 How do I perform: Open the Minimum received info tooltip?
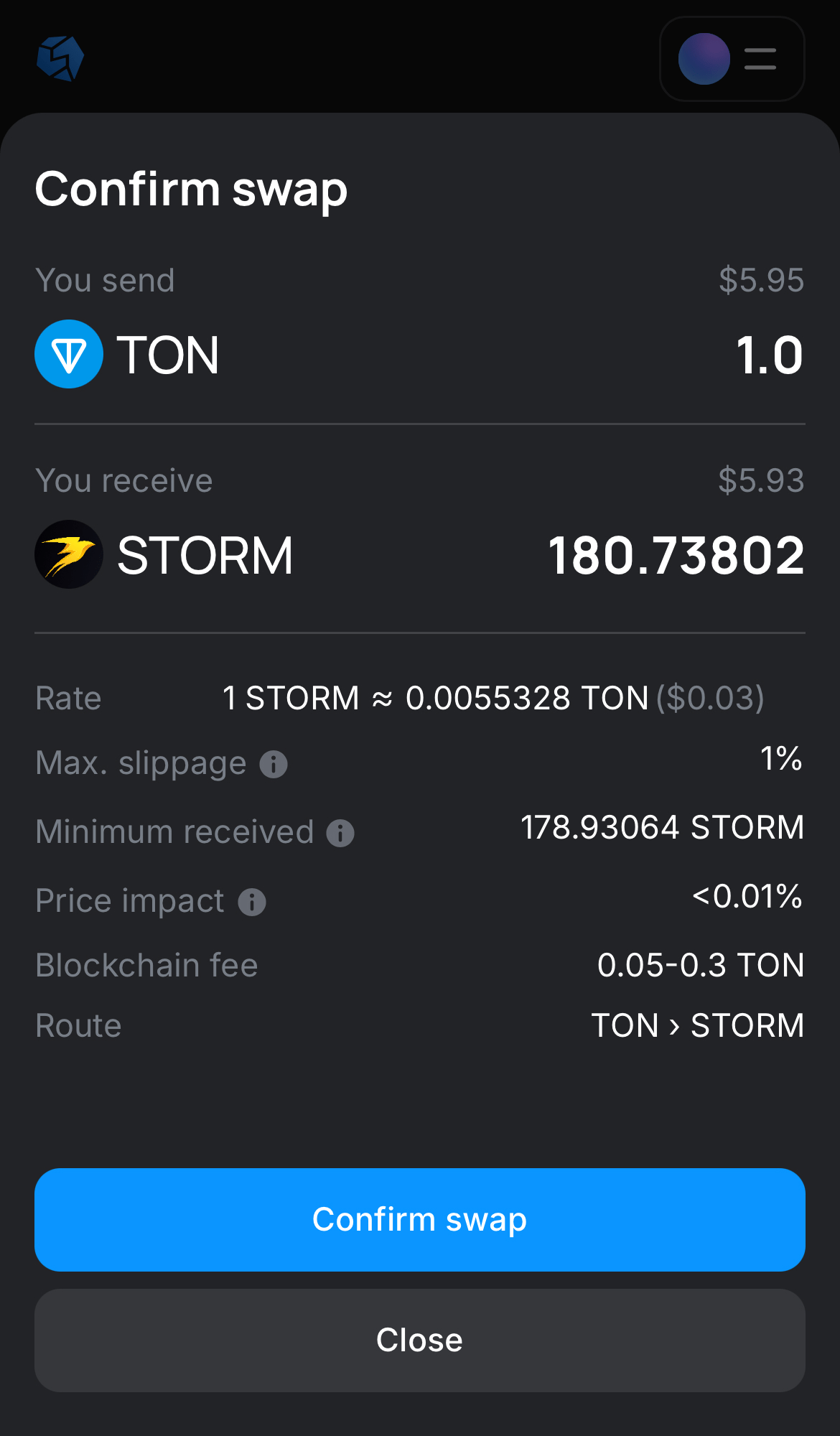pyautogui.click(x=338, y=832)
